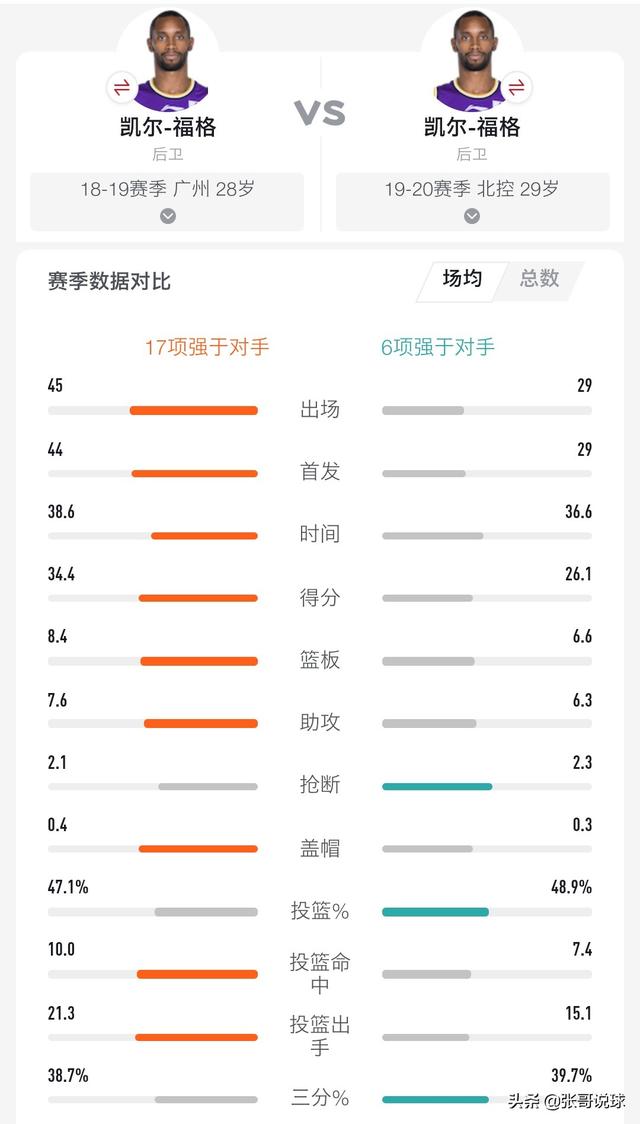Swap the left player 凯尔-福格
The width and height of the screenshot is (640, 1124).
pyautogui.click(x=122, y=87)
